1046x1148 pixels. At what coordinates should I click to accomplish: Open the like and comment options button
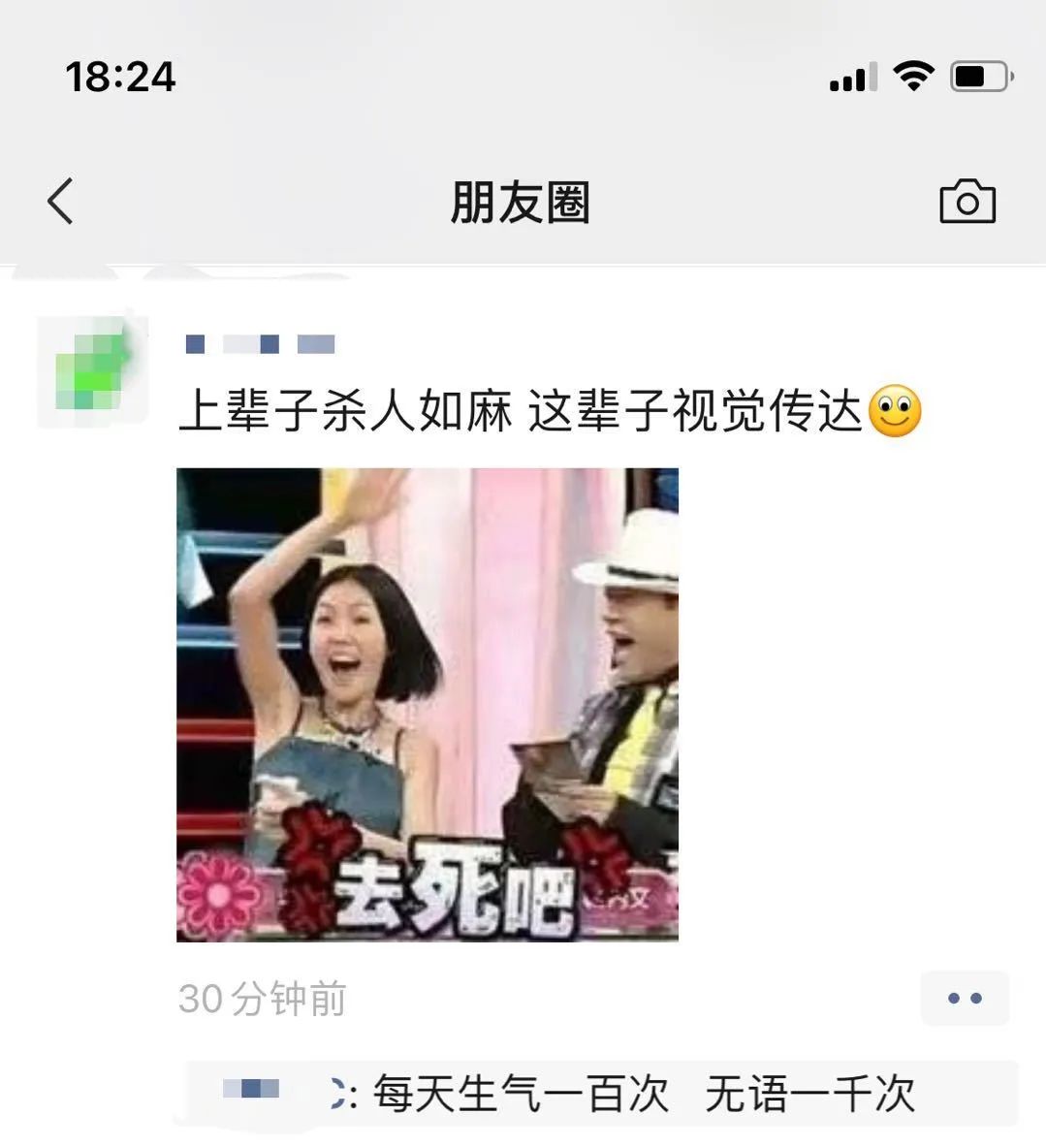click(964, 998)
